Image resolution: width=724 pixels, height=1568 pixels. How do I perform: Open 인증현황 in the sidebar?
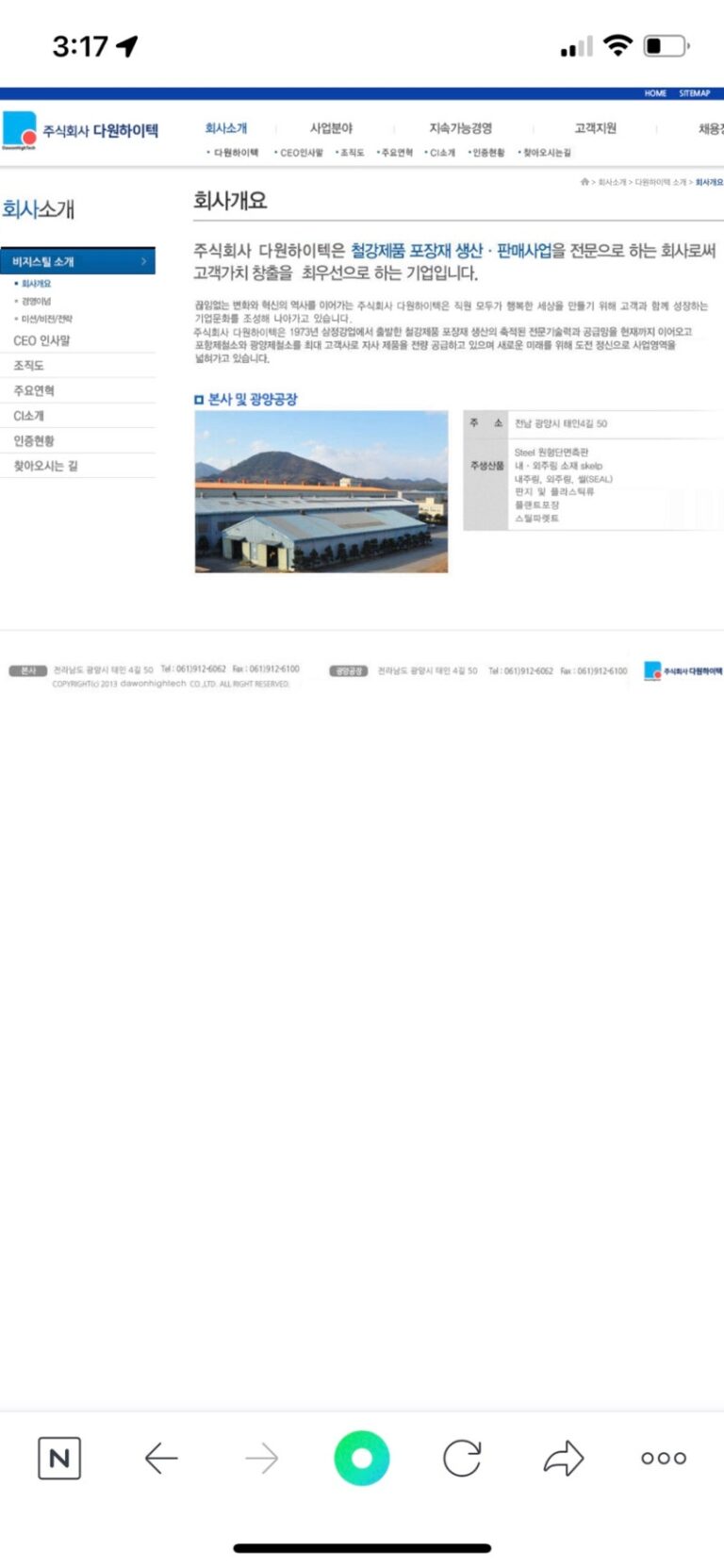coord(34,440)
